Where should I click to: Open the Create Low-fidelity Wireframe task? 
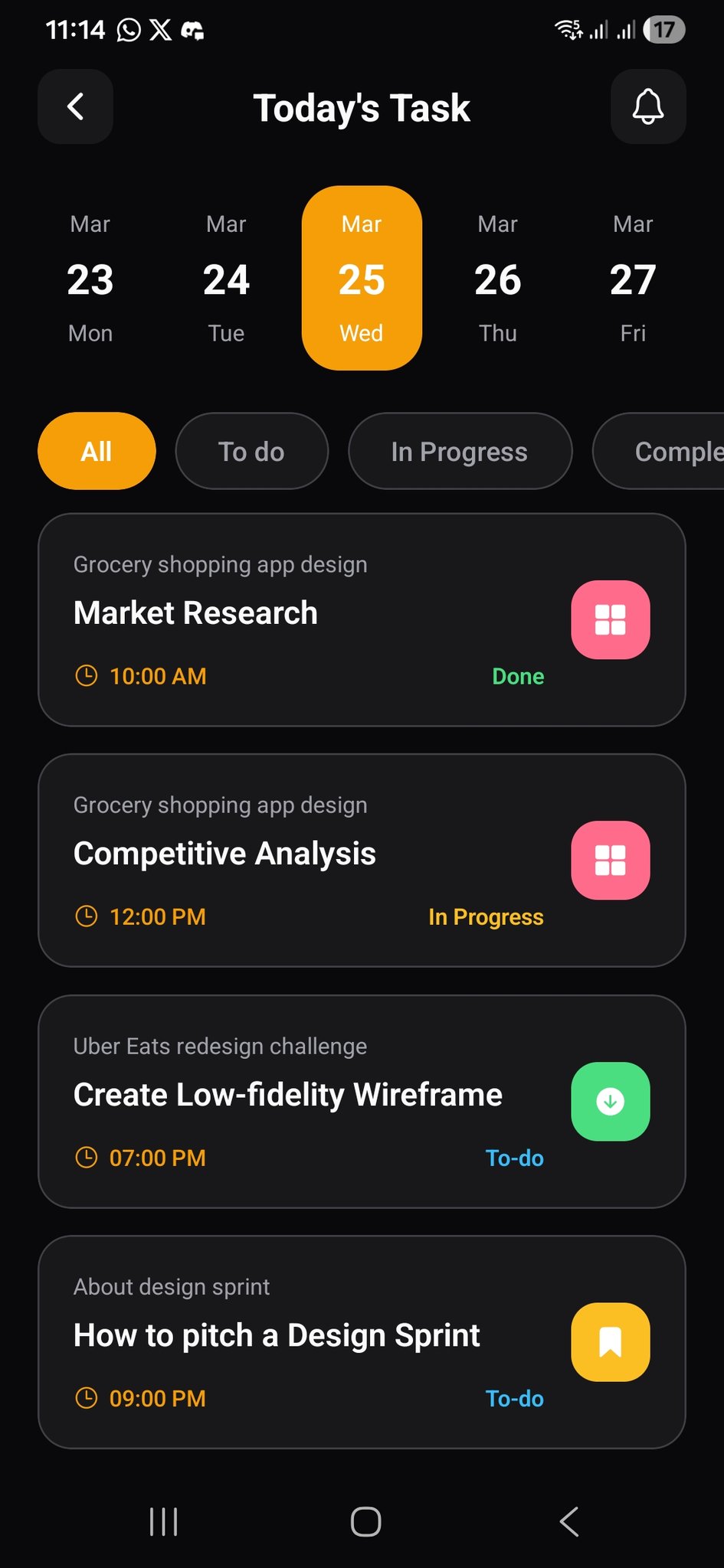tap(306, 1101)
